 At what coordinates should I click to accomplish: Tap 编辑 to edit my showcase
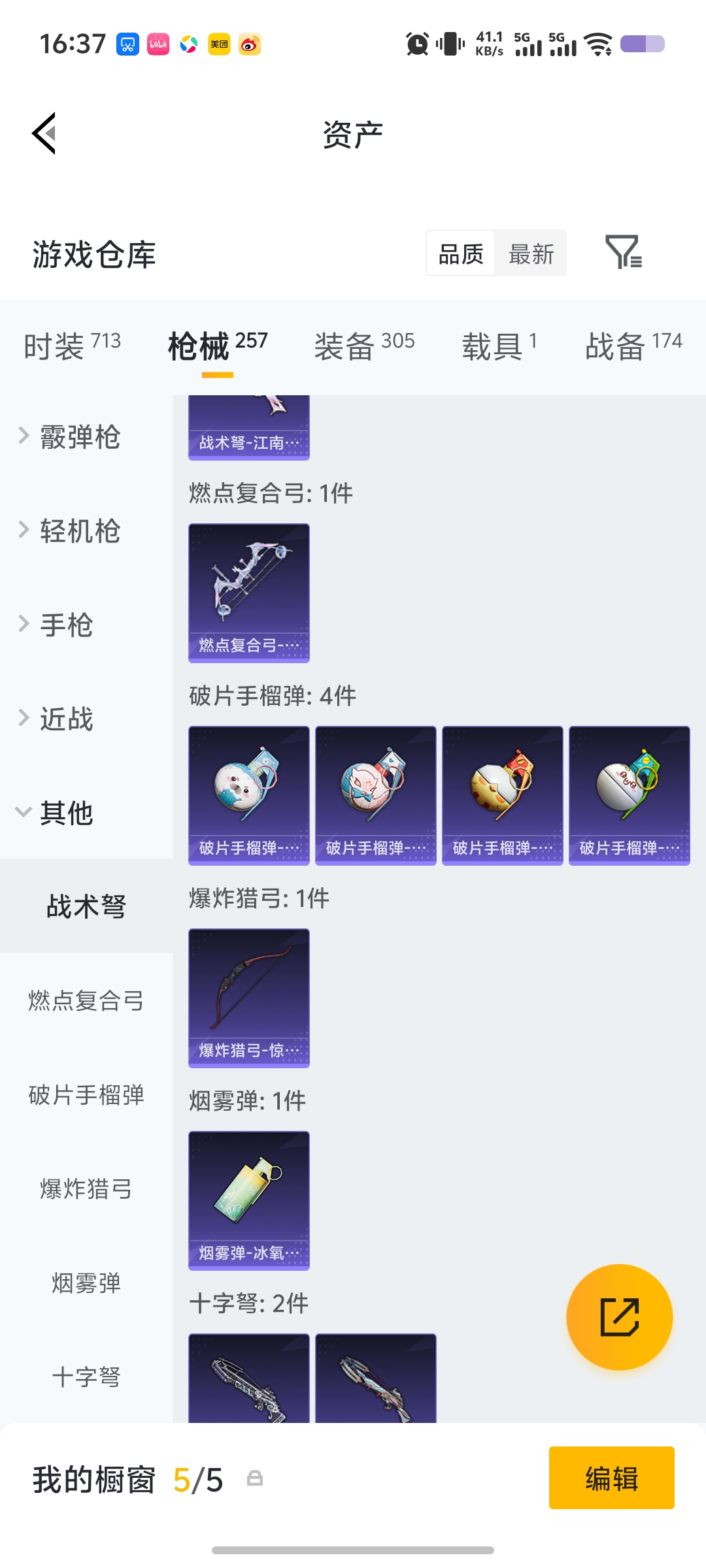[x=611, y=1478]
